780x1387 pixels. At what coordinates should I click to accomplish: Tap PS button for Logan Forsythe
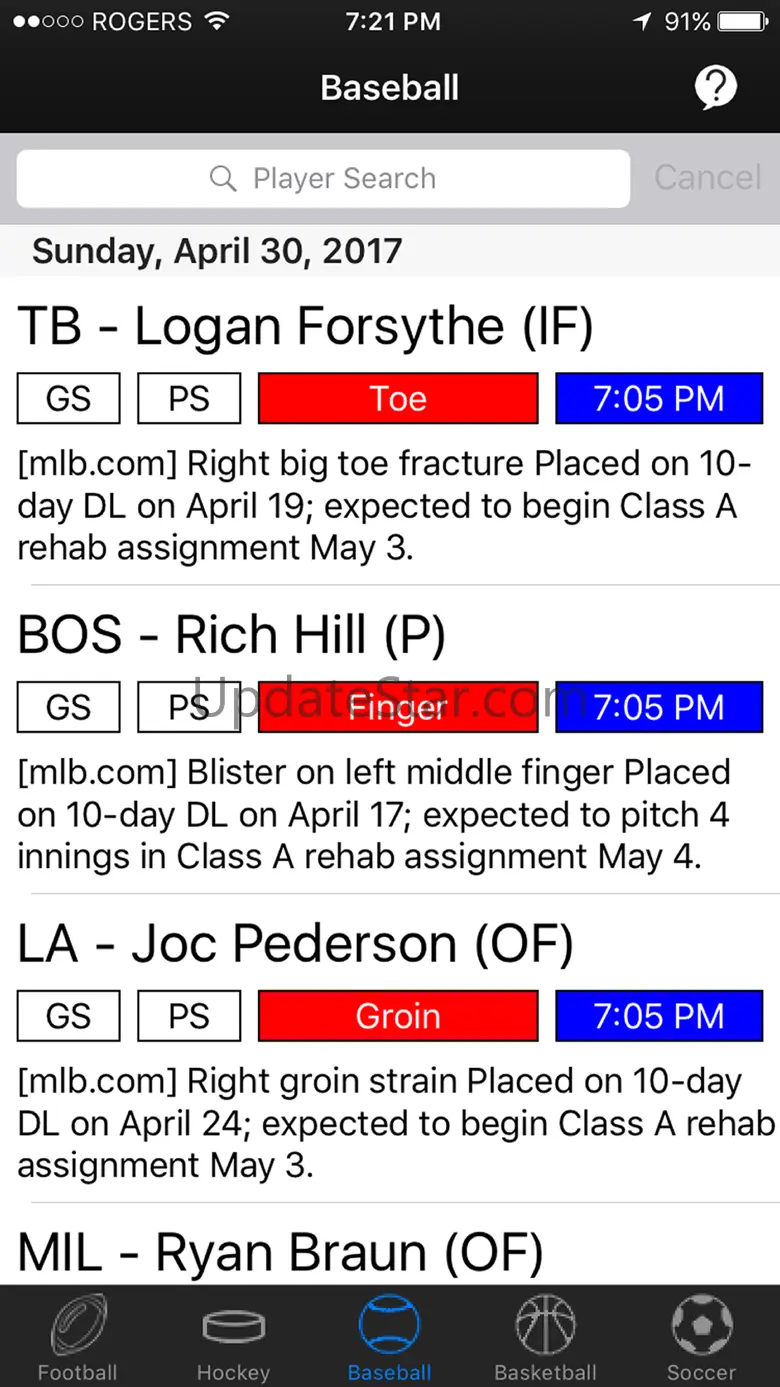[189, 399]
